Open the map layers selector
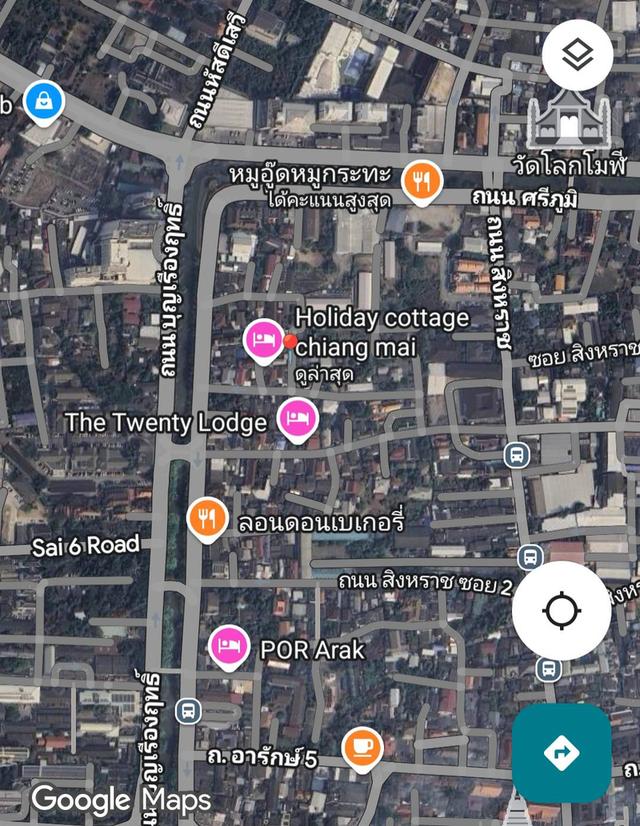 [x=578, y=55]
